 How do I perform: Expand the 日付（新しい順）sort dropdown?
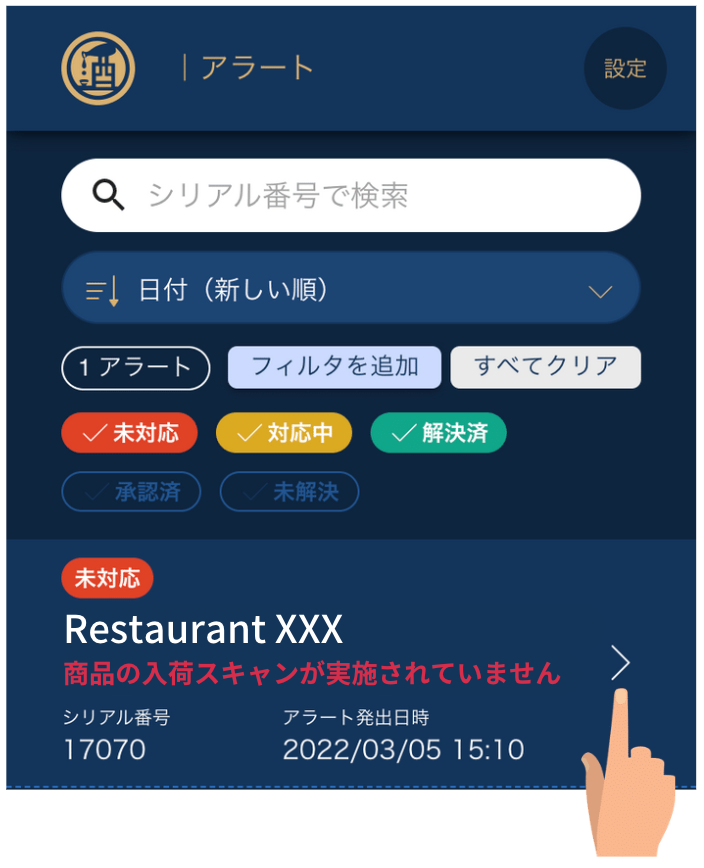click(x=351, y=291)
